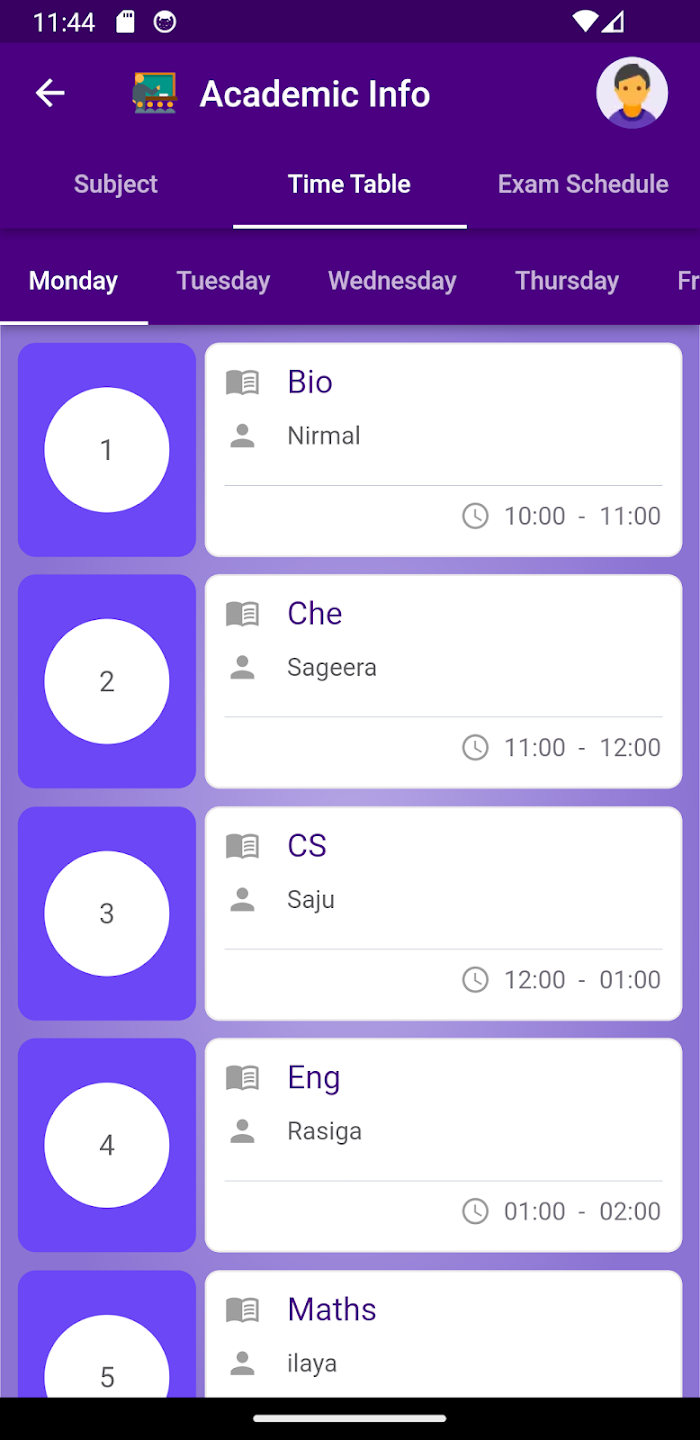The width and height of the screenshot is (700, 1440).
Task: Switch to the Subject tab
Action: tap(116, 184)
